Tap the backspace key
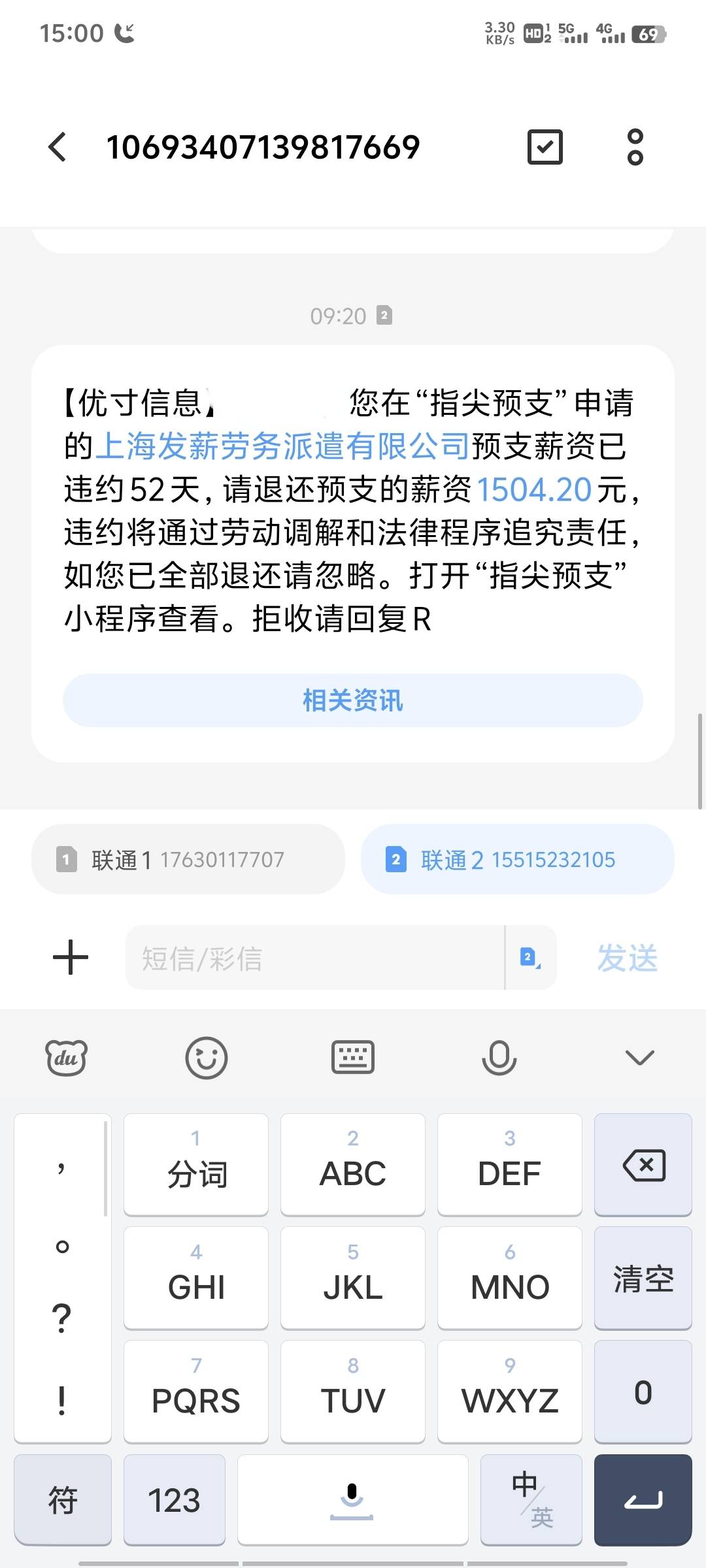 [643, 1164]
